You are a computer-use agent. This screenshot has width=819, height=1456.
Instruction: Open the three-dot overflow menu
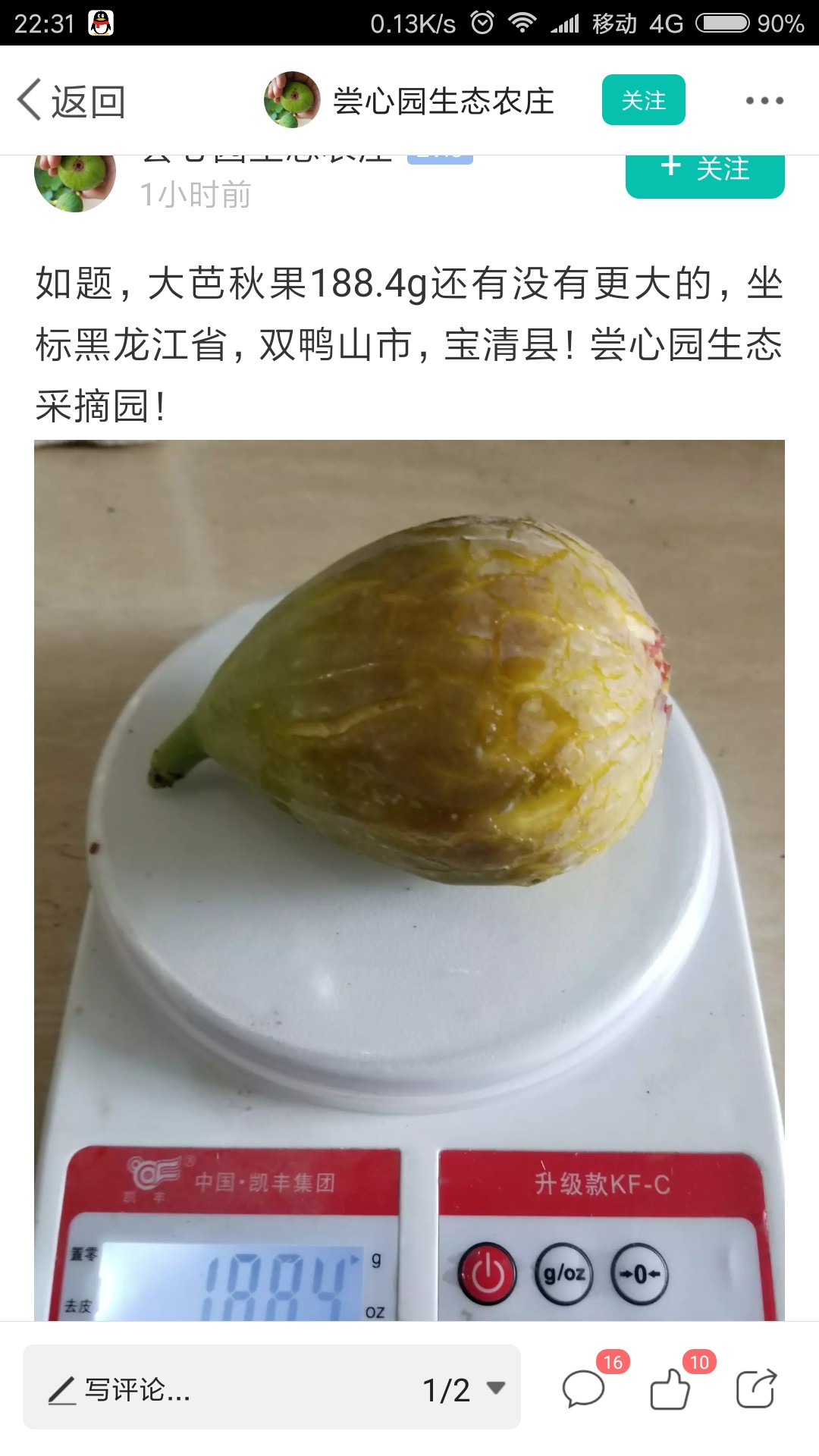pyautogui.click(x=764, y=100)
